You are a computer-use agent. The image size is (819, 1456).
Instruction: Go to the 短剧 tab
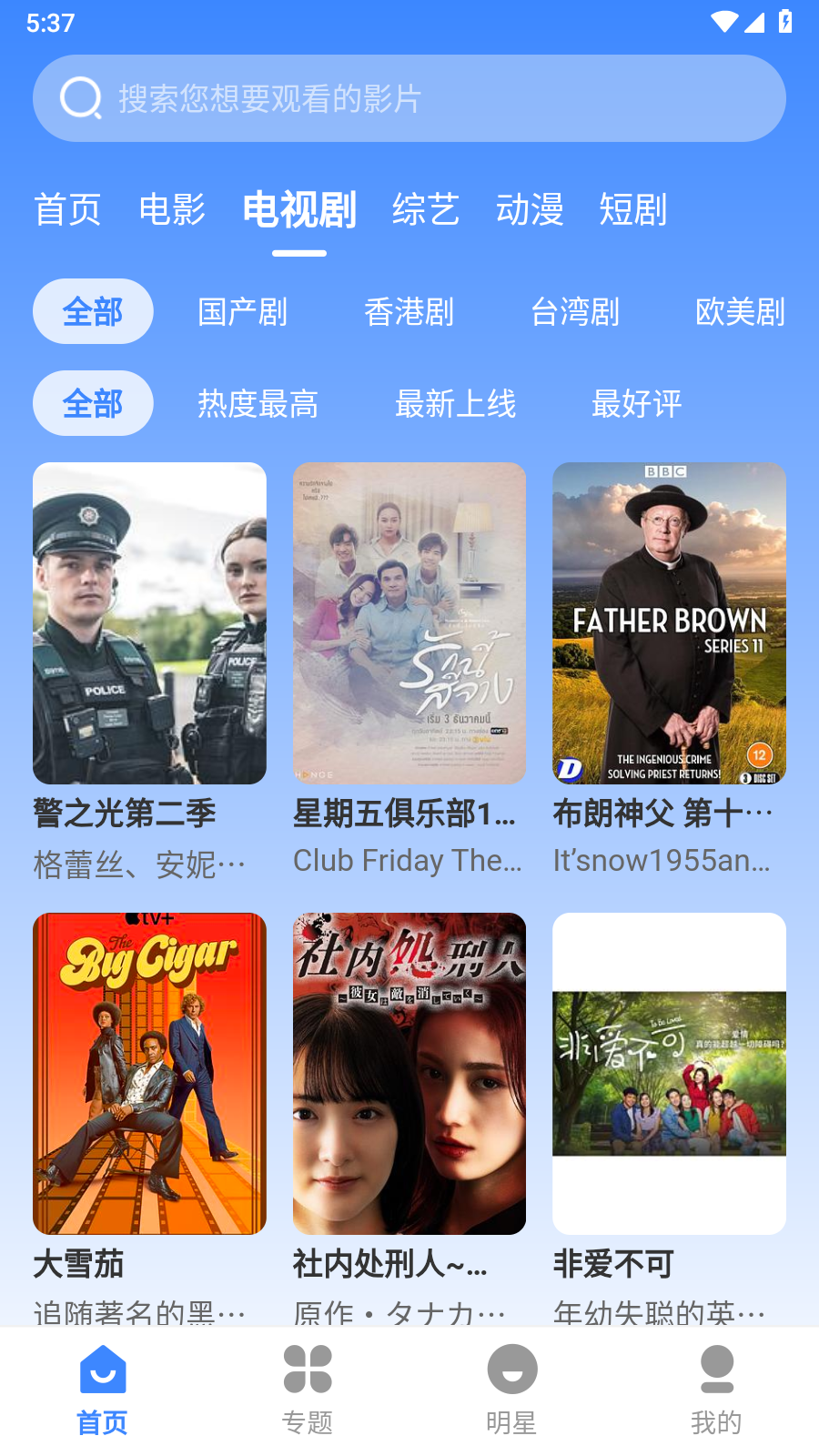(x=633, y=210)
